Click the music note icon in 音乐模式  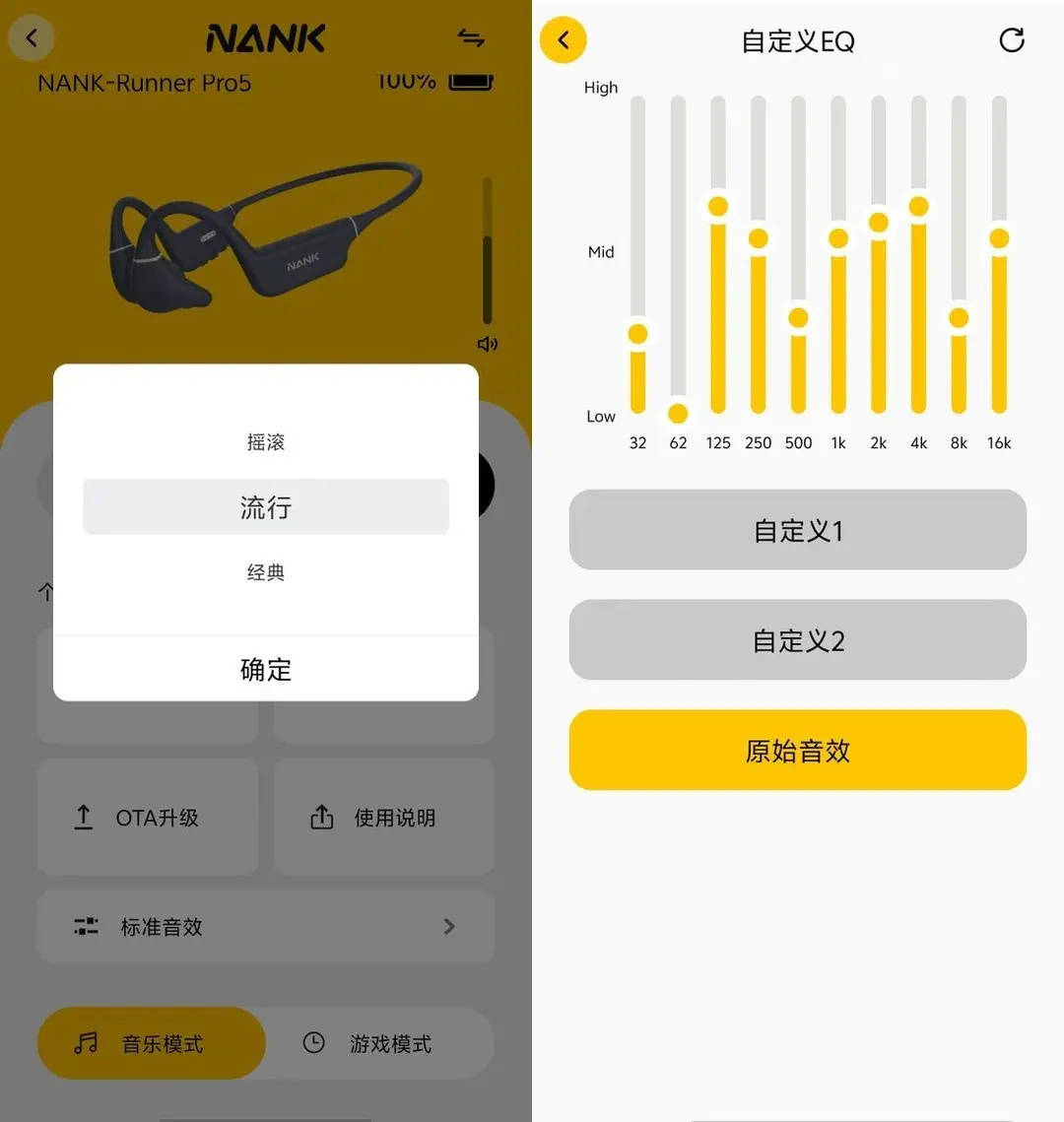click(x=89, y=1043)
